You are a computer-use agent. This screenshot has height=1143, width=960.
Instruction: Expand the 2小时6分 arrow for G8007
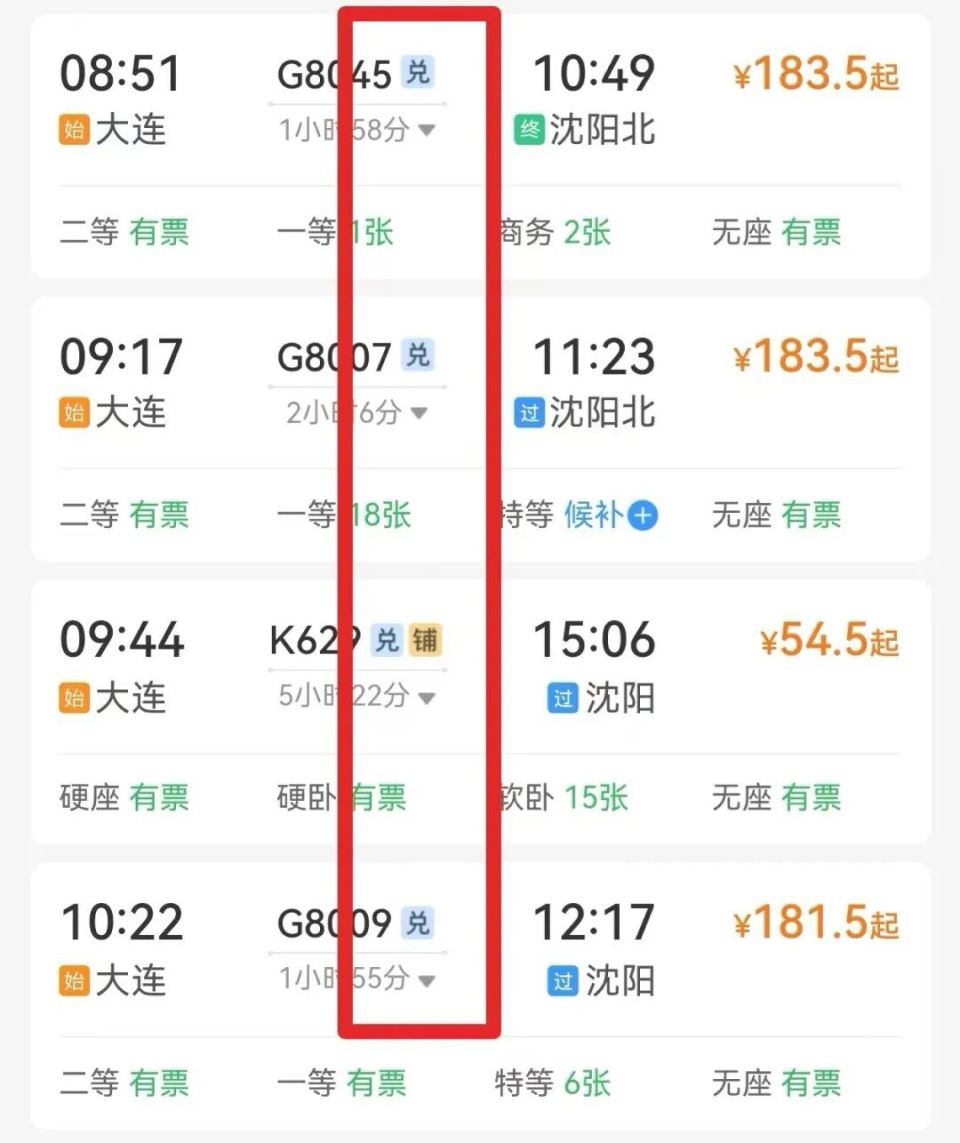419,411
